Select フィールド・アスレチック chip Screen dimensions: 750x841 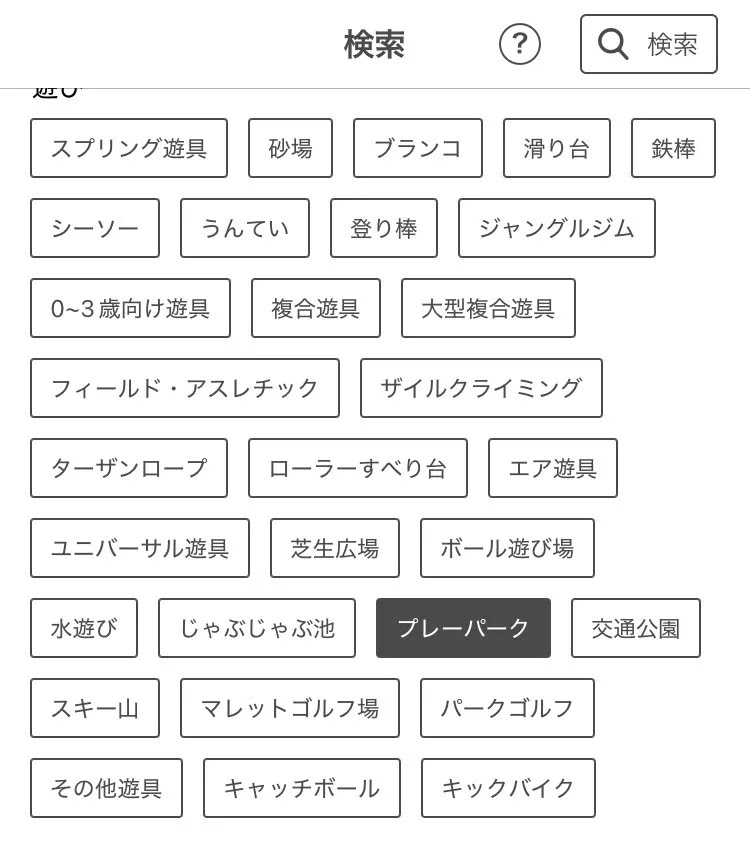(185, 388)
